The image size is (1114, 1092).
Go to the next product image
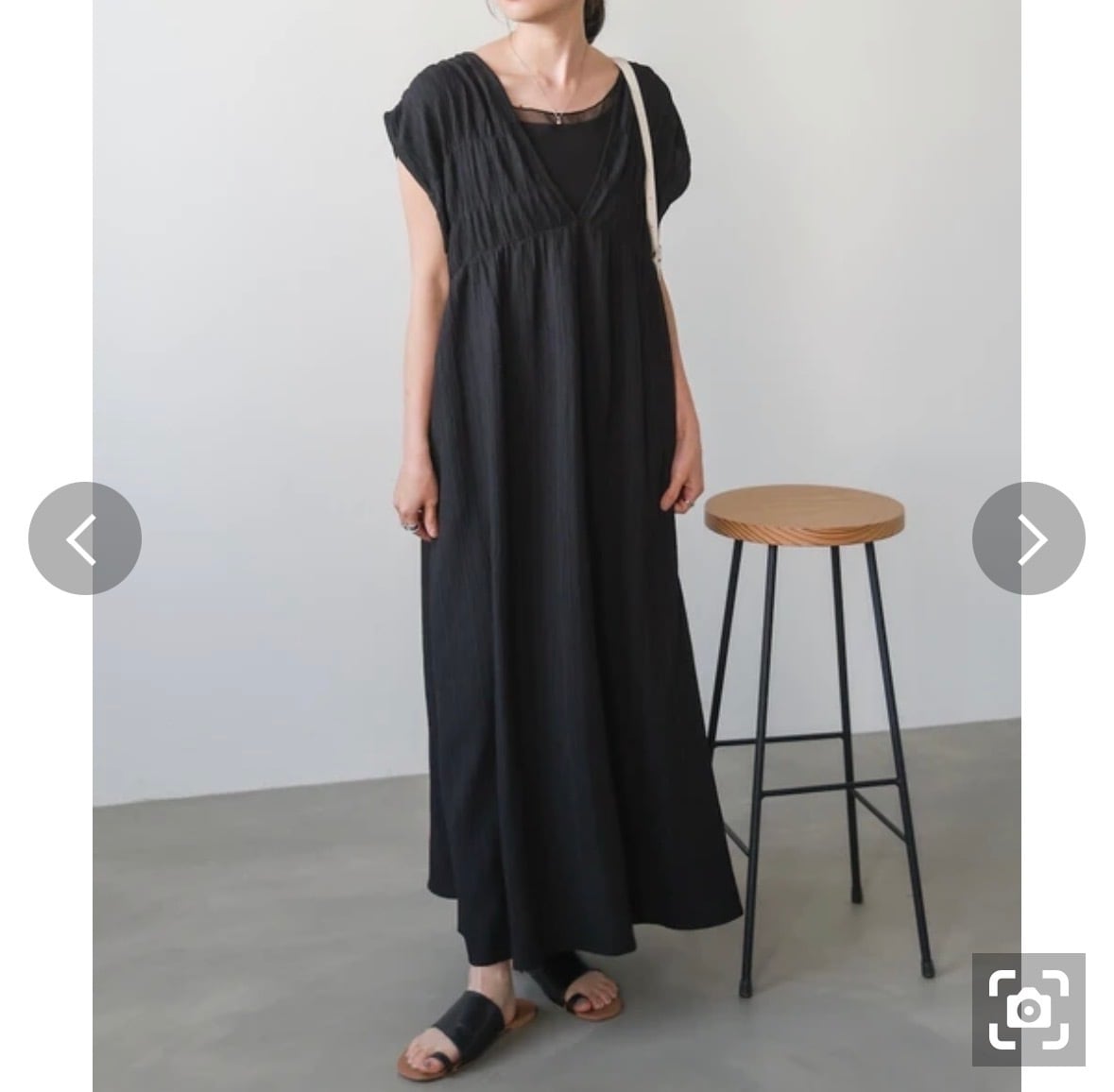[1029, 538]
